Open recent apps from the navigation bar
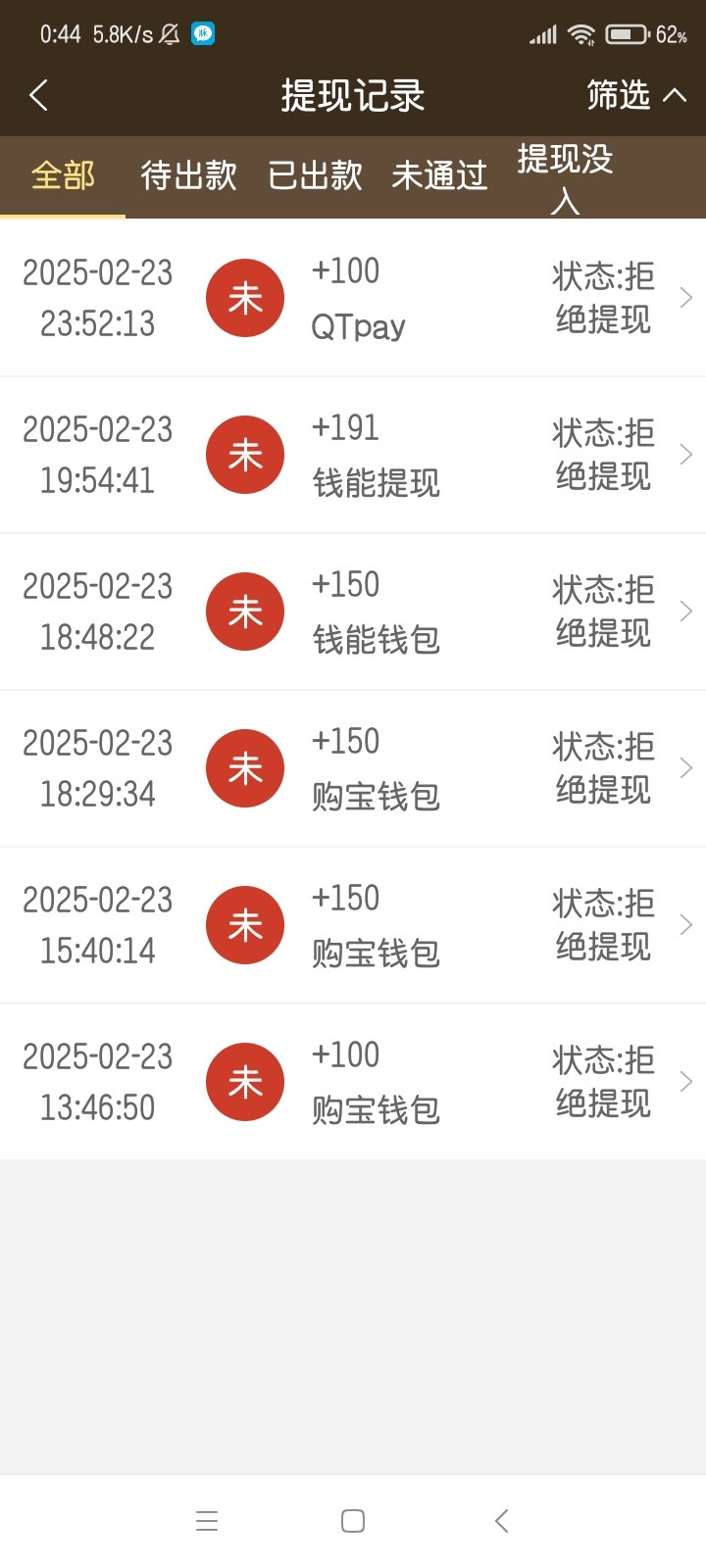Screen dimensions: 706x1568 pyautogui.click(x=207, y=1521)
